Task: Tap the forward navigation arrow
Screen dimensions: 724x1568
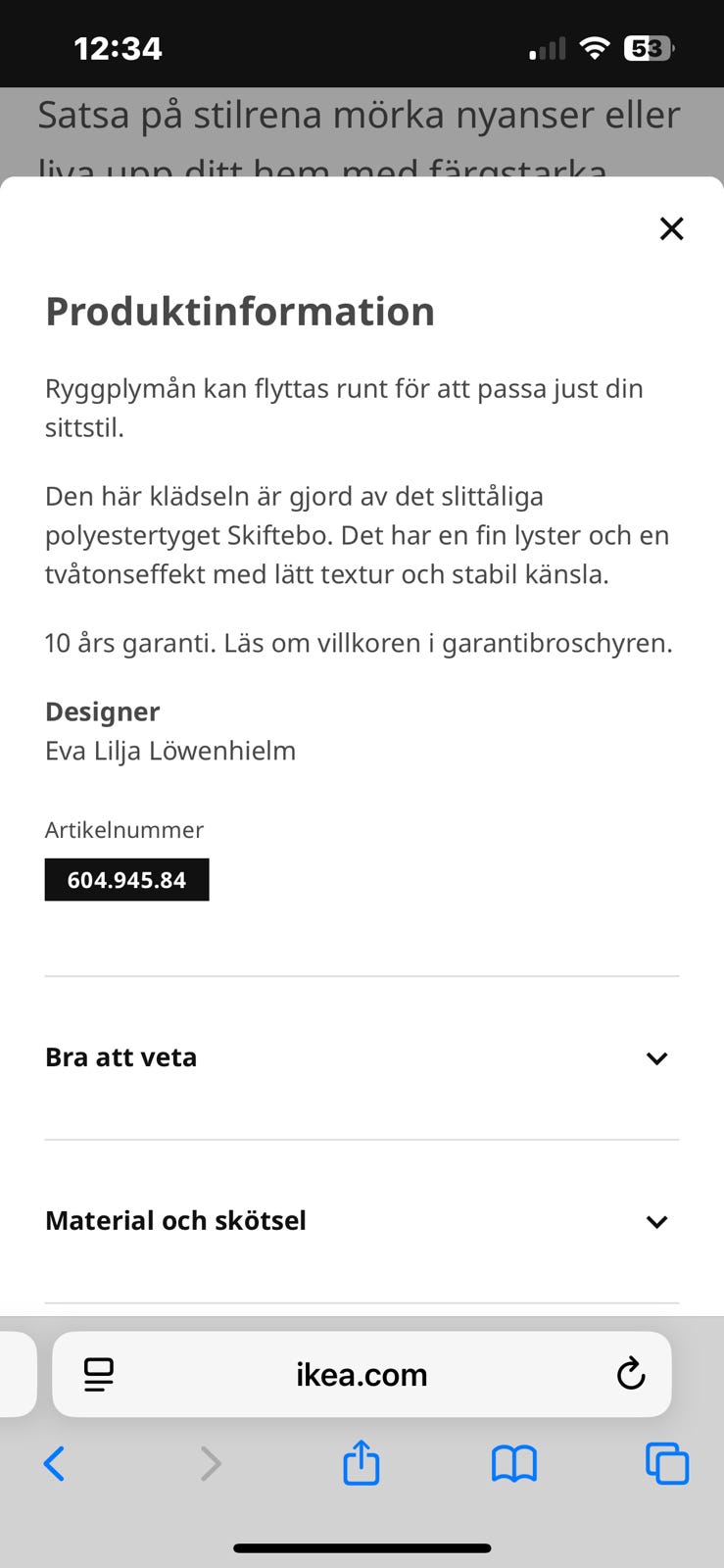Action: pyautogui.click(x=210, y=1463)
